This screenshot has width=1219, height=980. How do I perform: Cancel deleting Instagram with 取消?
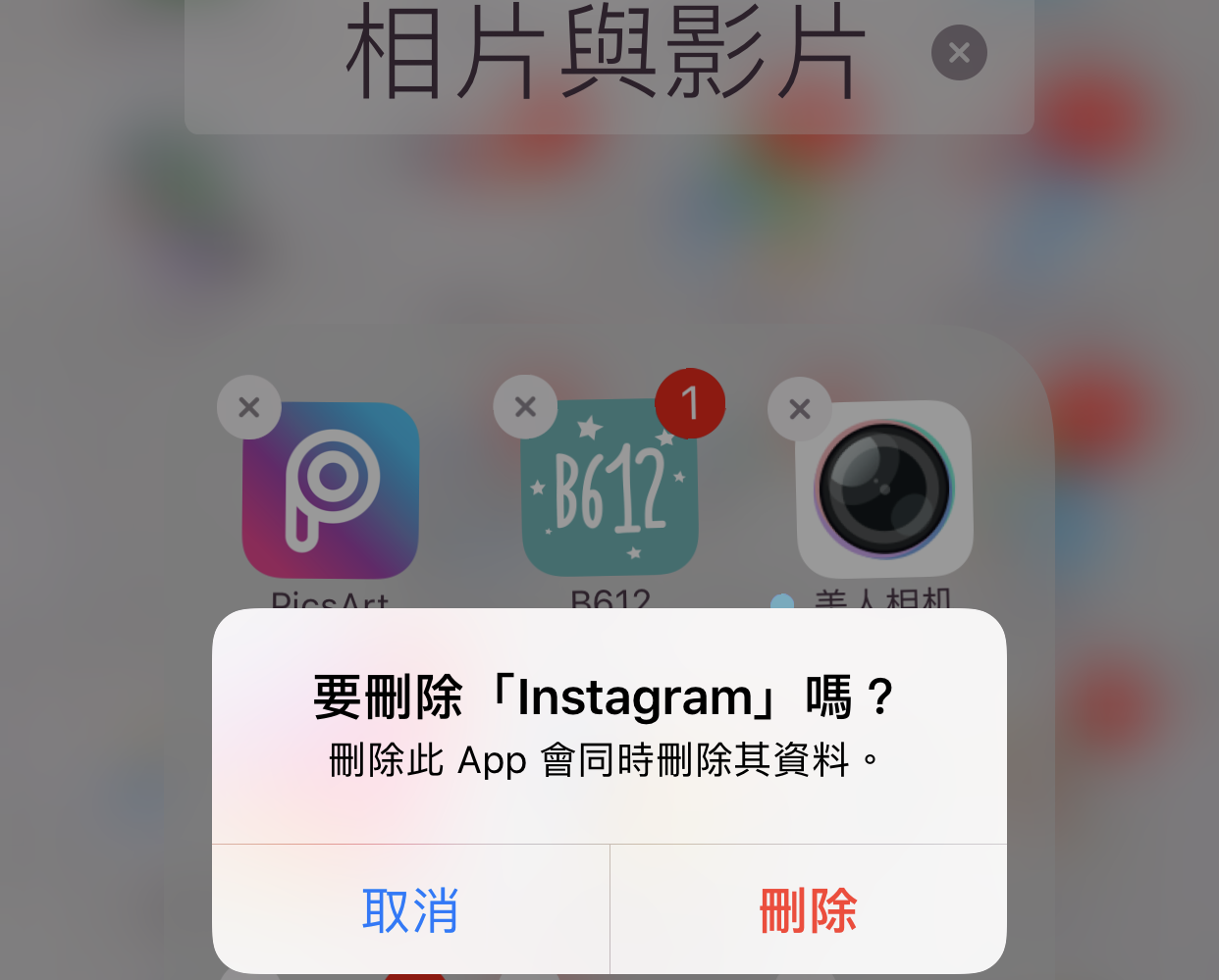coord(410,910)
